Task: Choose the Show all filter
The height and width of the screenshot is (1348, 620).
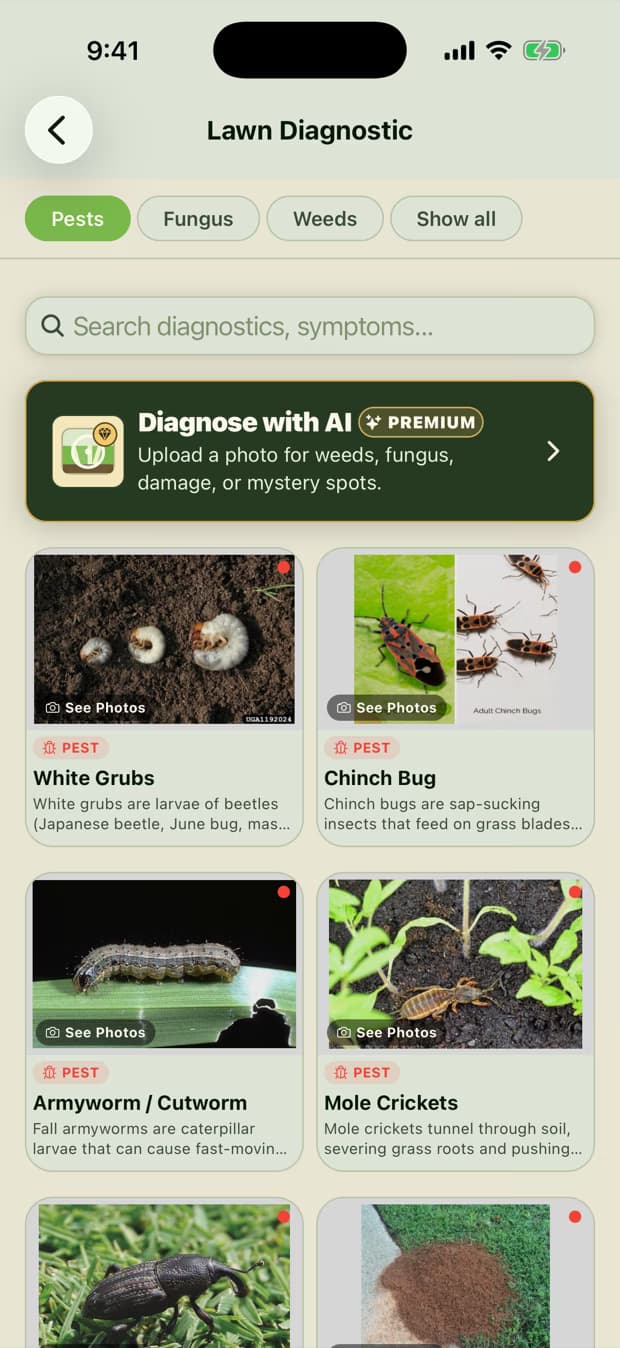Action: pos(456,219)
